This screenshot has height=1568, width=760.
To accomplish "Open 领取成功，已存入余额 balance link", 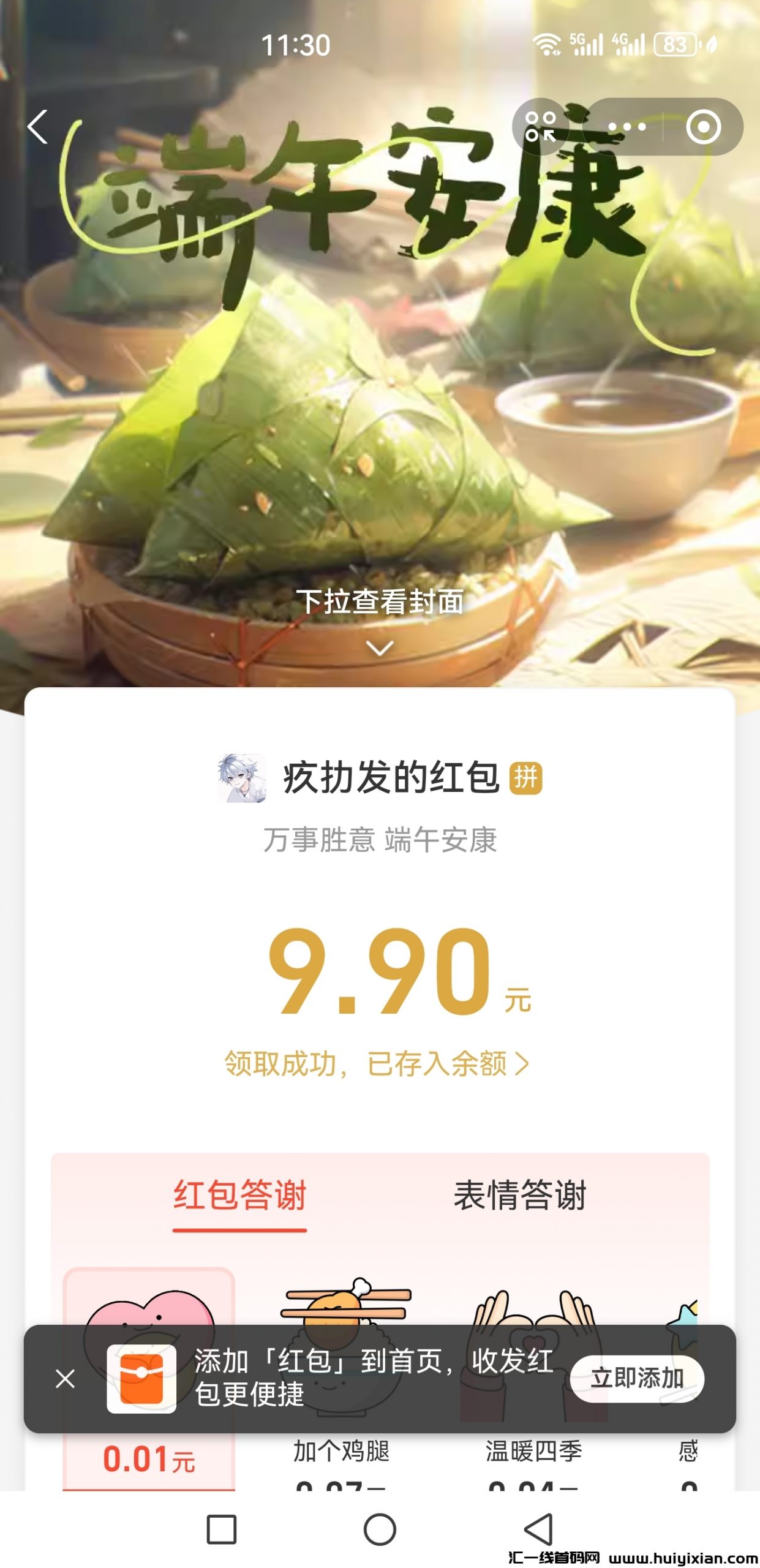I will [x=377, y=1064].
